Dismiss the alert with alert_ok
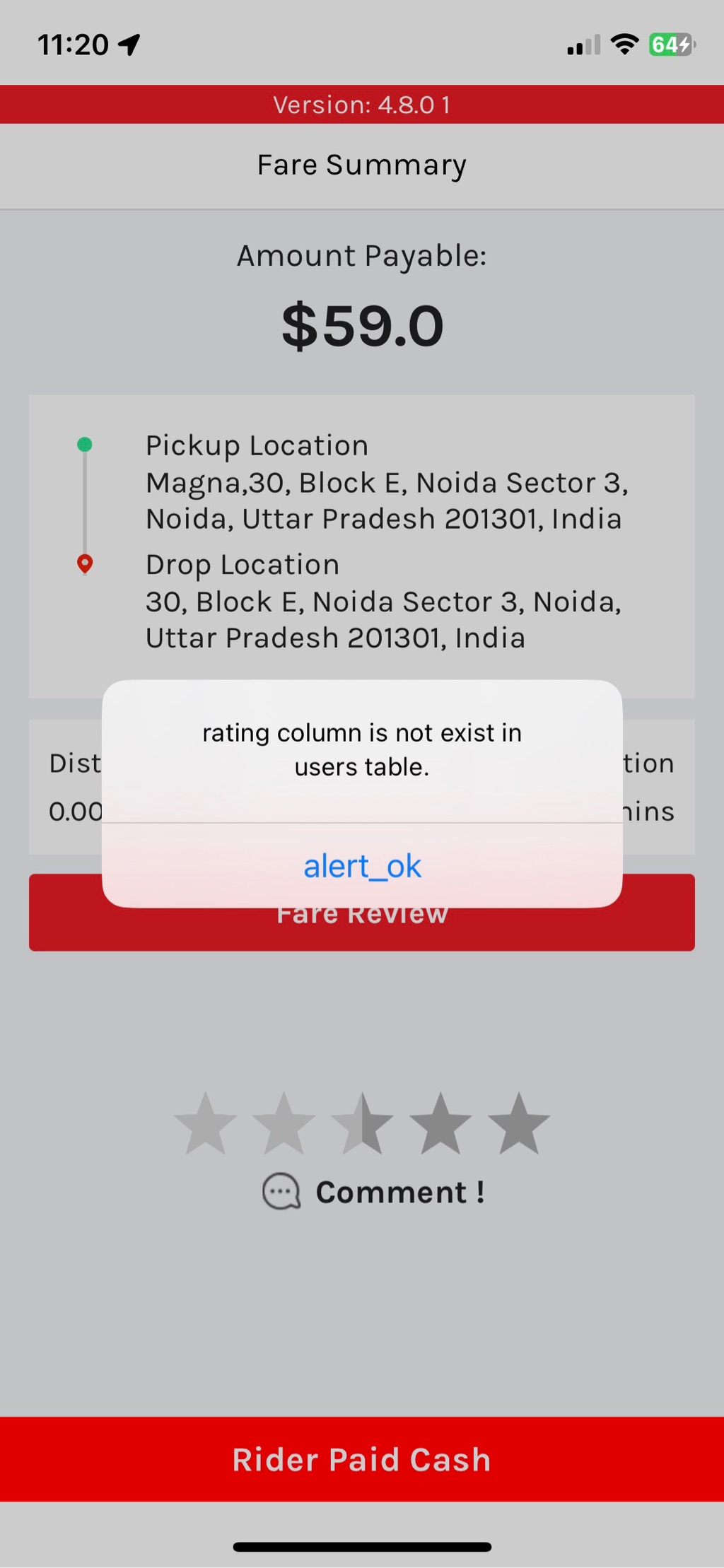The height and width of the screenshot is (1568, 724). click(362, 866)
